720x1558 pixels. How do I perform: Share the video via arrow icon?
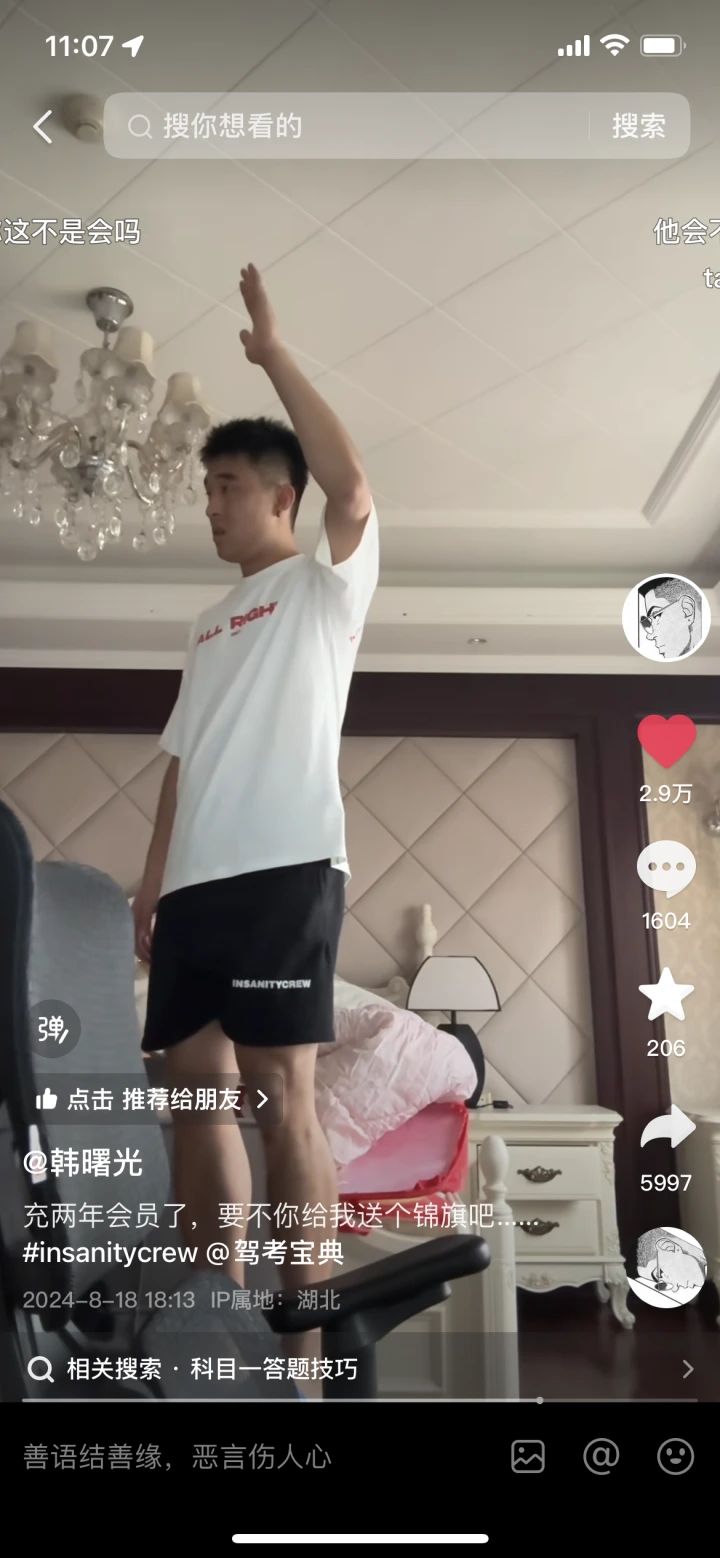(x=666, y=1128)
